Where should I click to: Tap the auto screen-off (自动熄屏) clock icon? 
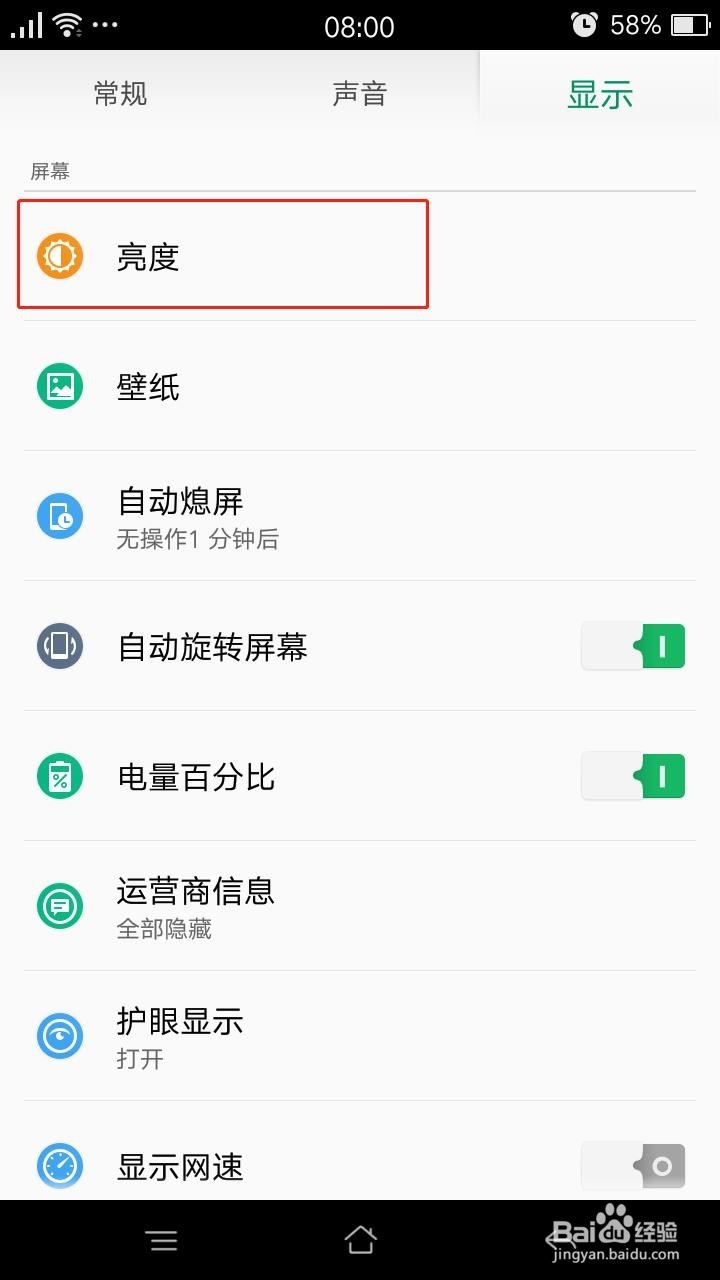pos(60,516)
